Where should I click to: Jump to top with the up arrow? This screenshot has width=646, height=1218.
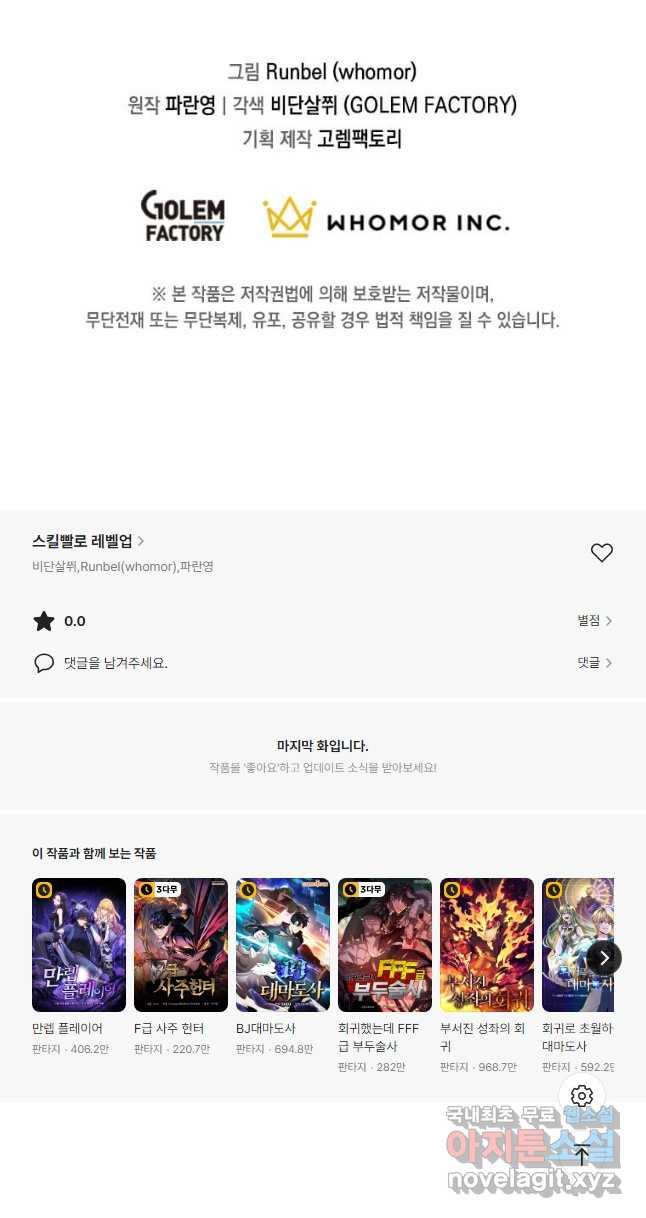(x=582, y=1155)
